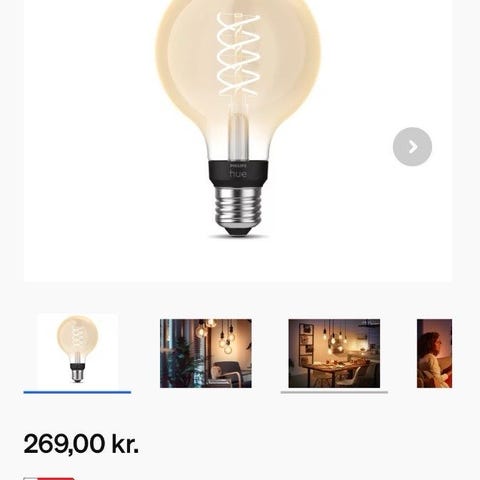
Task: Show the next product image
Action: 412,146
